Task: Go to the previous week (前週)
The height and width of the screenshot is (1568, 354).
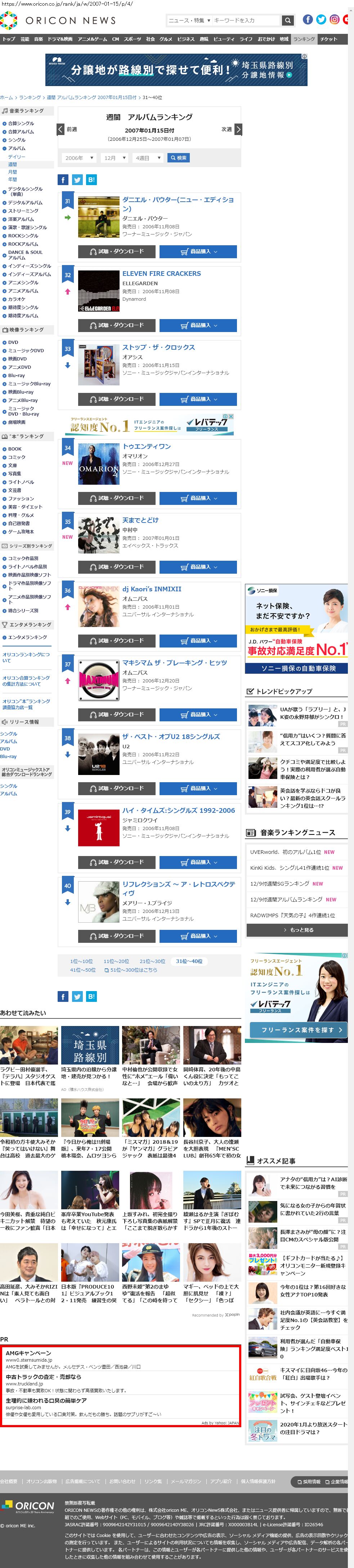Action: coord(67,130)
